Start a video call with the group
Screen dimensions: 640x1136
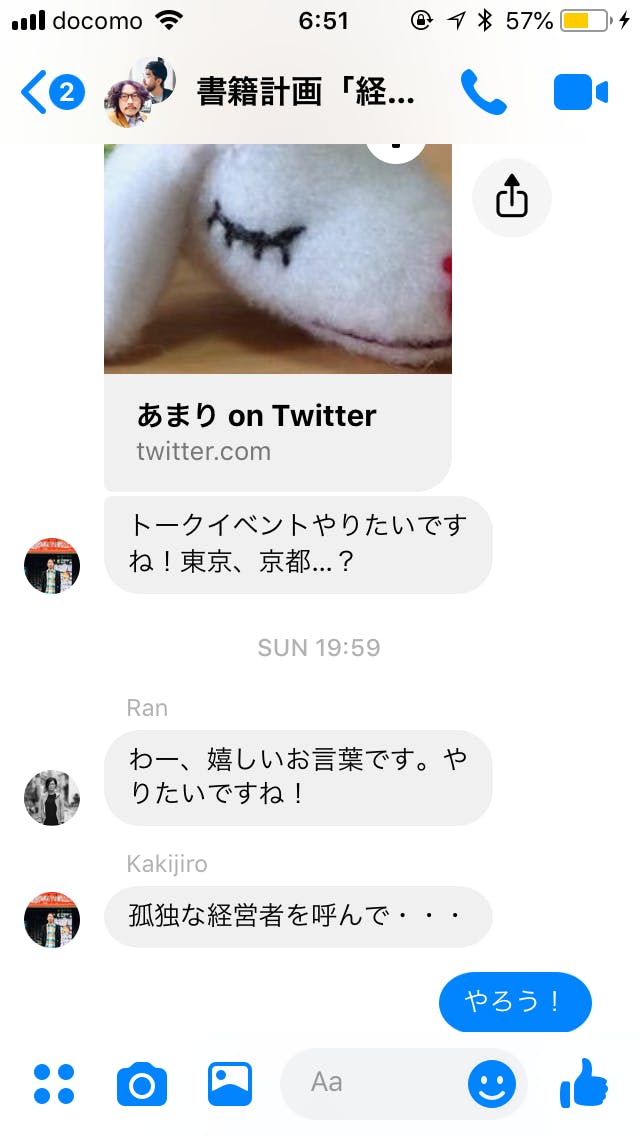(580, 93)
